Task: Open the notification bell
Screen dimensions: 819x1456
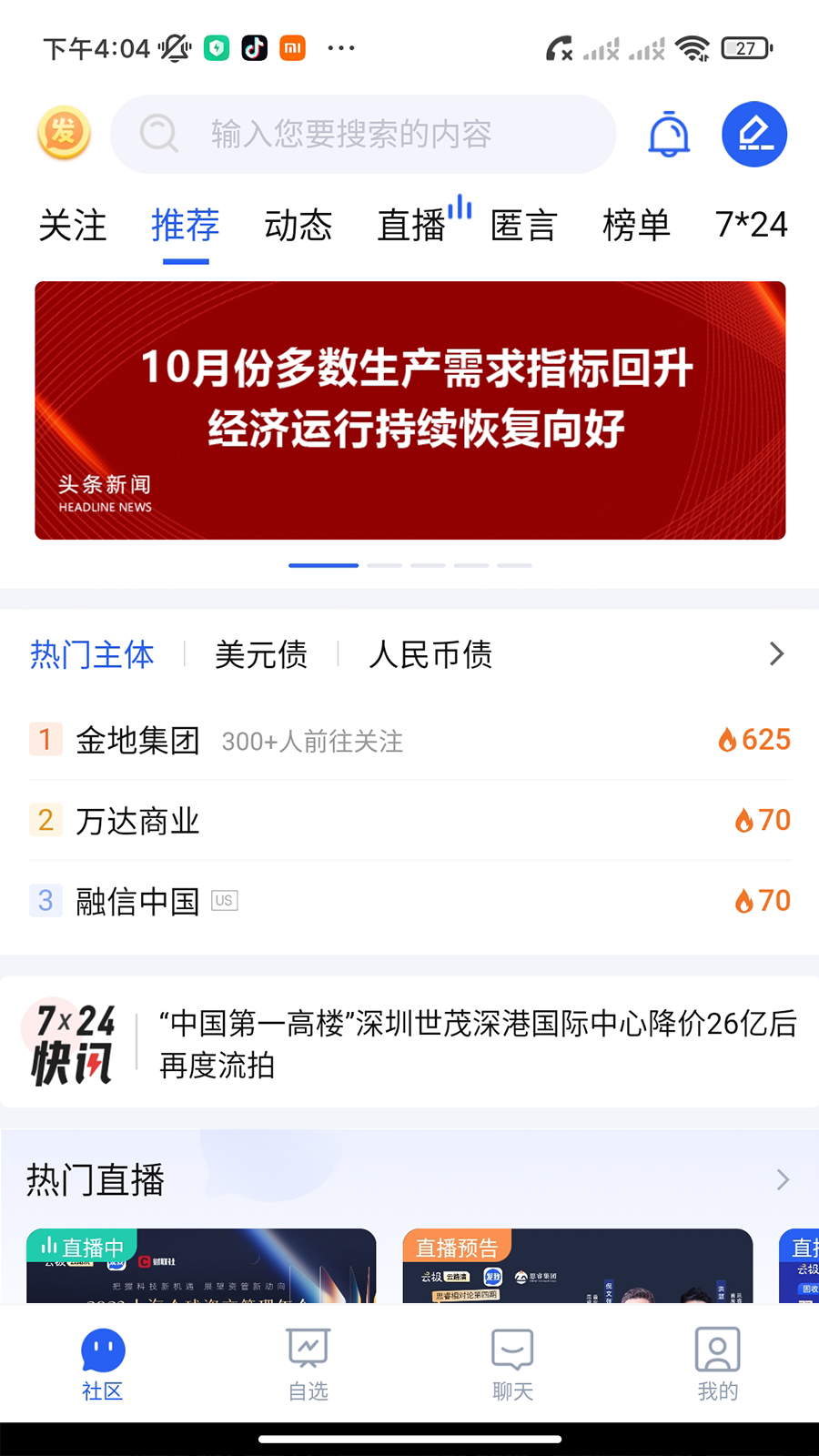Action: coord(668,134)
